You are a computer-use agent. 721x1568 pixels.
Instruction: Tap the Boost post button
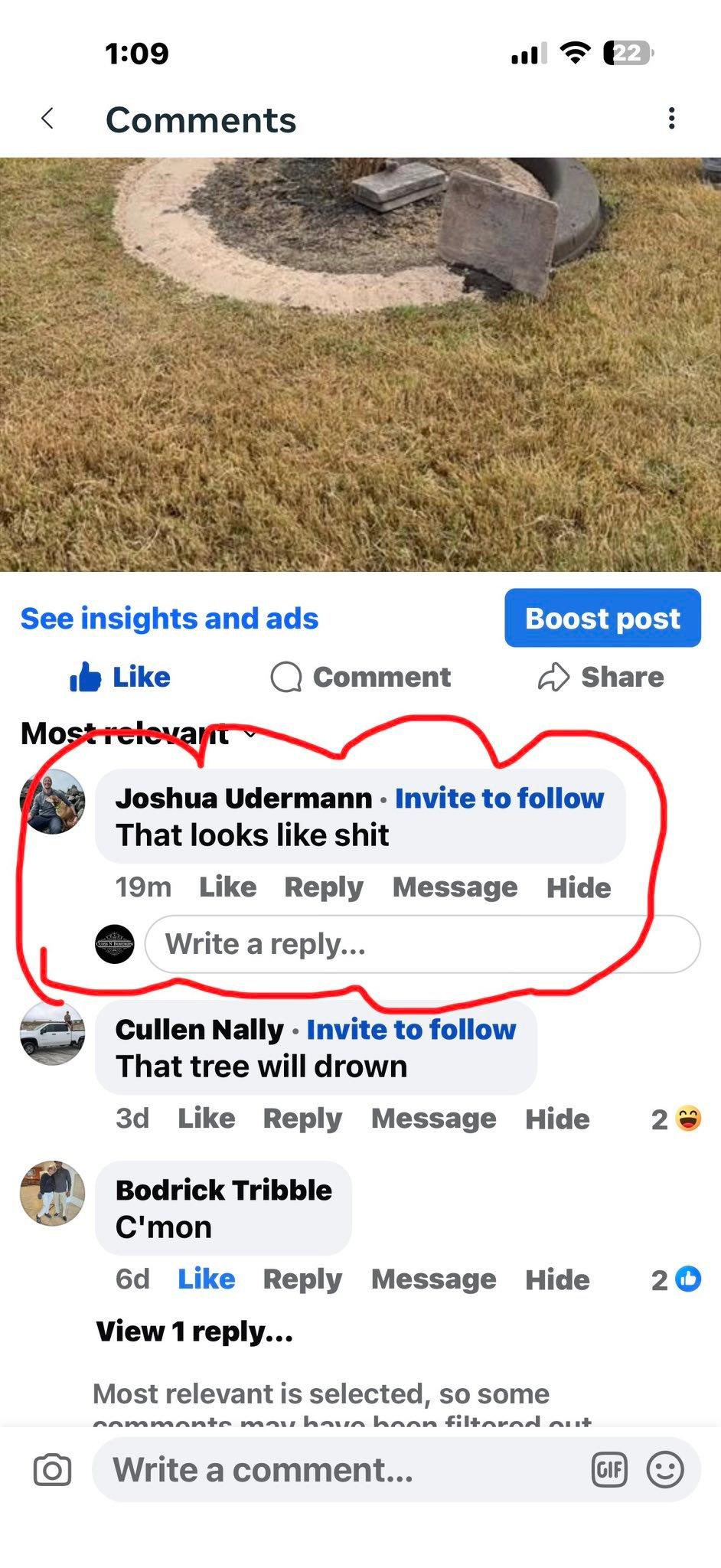coord(602,618)
